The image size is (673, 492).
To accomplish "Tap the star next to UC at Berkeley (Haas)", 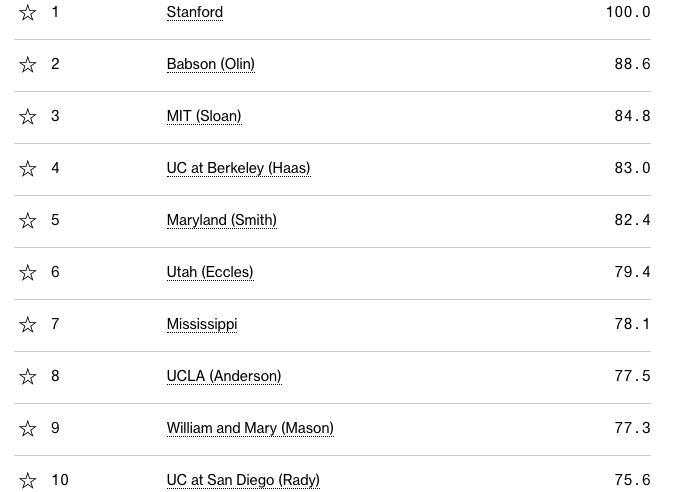I will (x=28, y=168).
